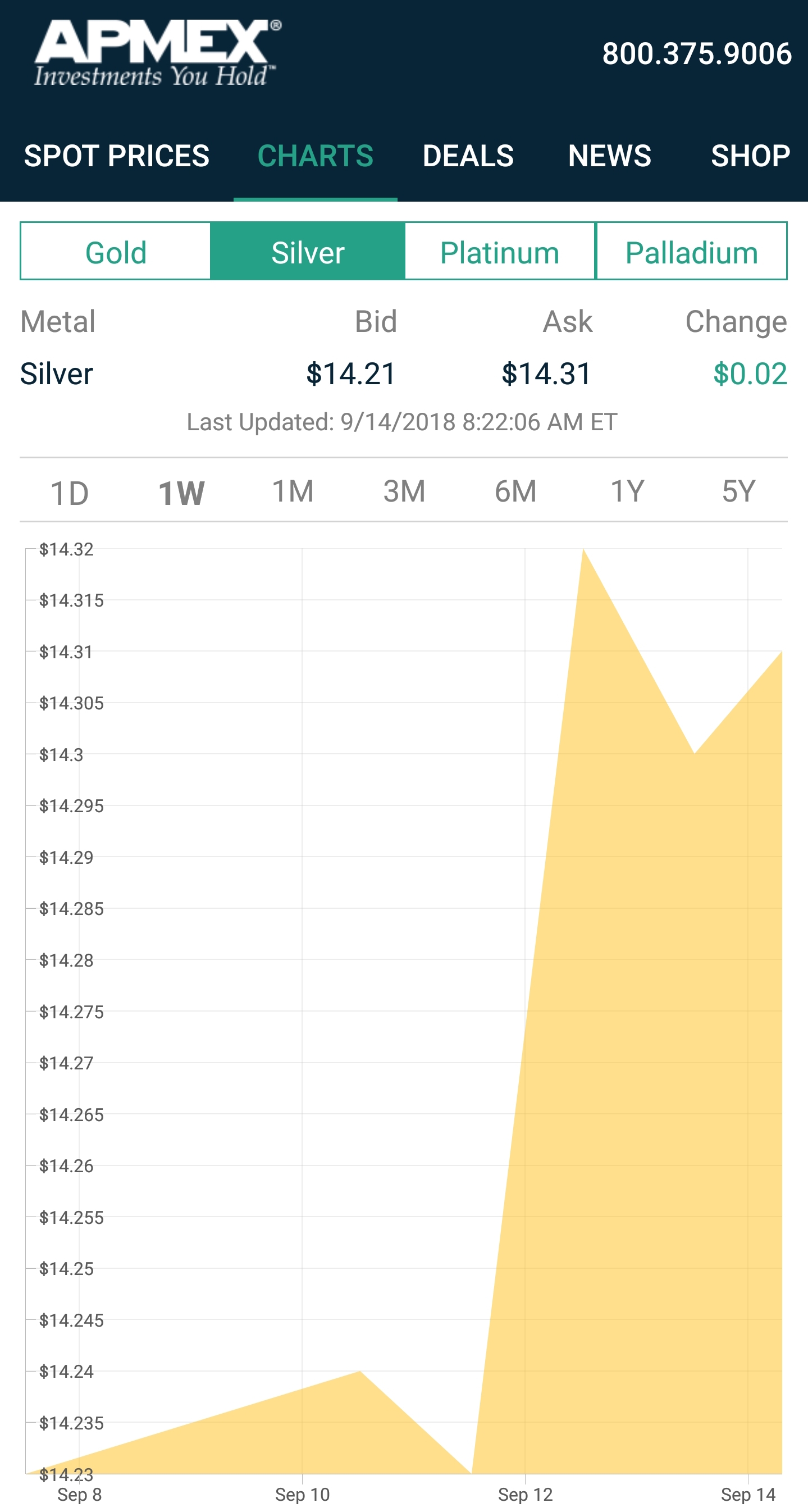Select the Silver metal tab
The image size is (808, 1512).
pyautogui.click(x=308, y=252)
